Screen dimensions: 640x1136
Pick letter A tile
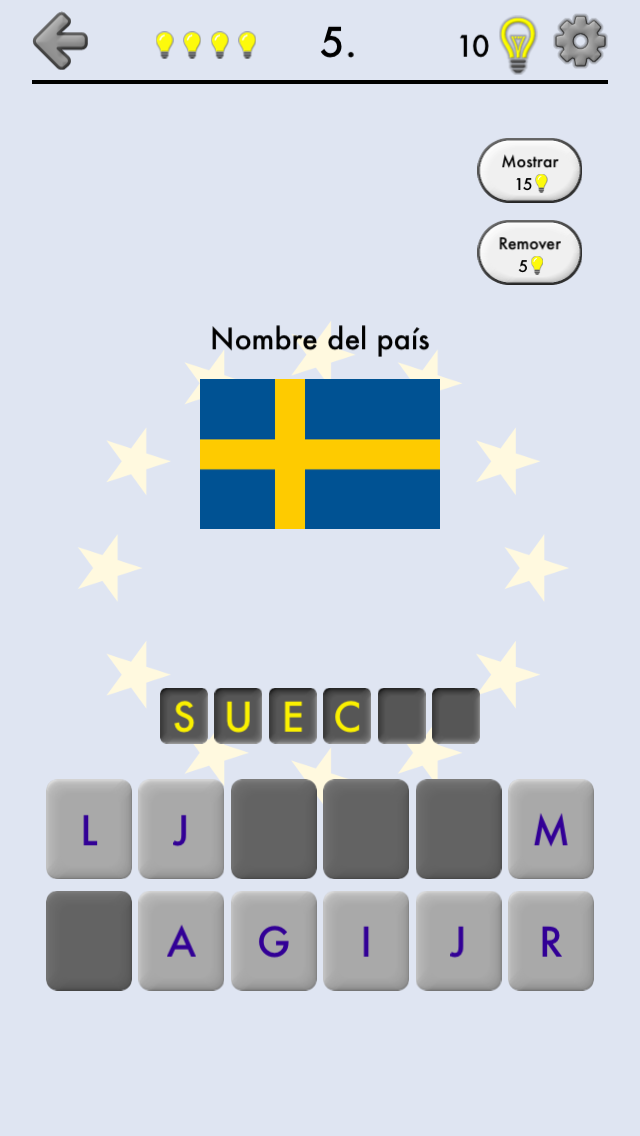point(181,941)
